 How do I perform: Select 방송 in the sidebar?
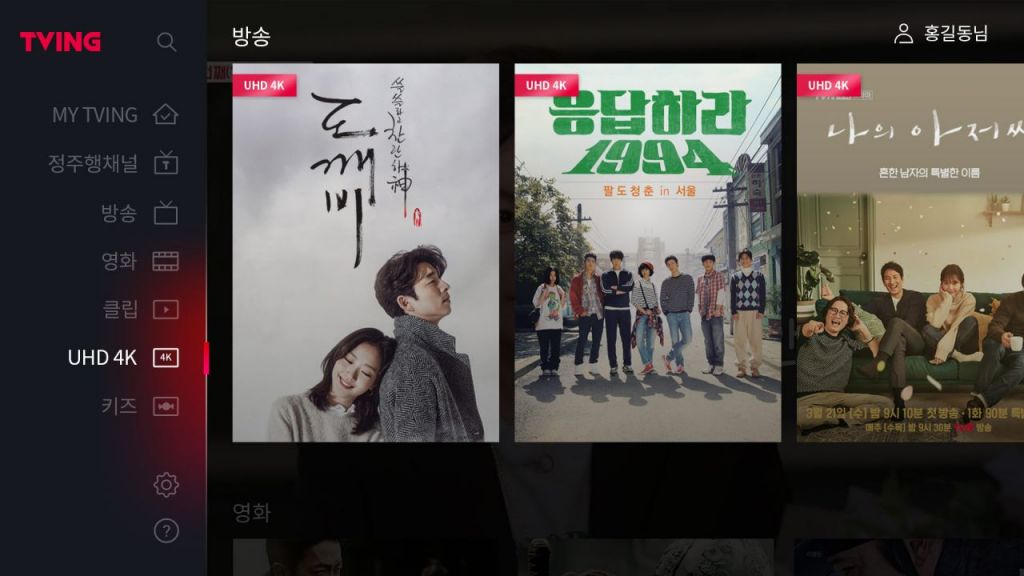[x=138, y=212]
